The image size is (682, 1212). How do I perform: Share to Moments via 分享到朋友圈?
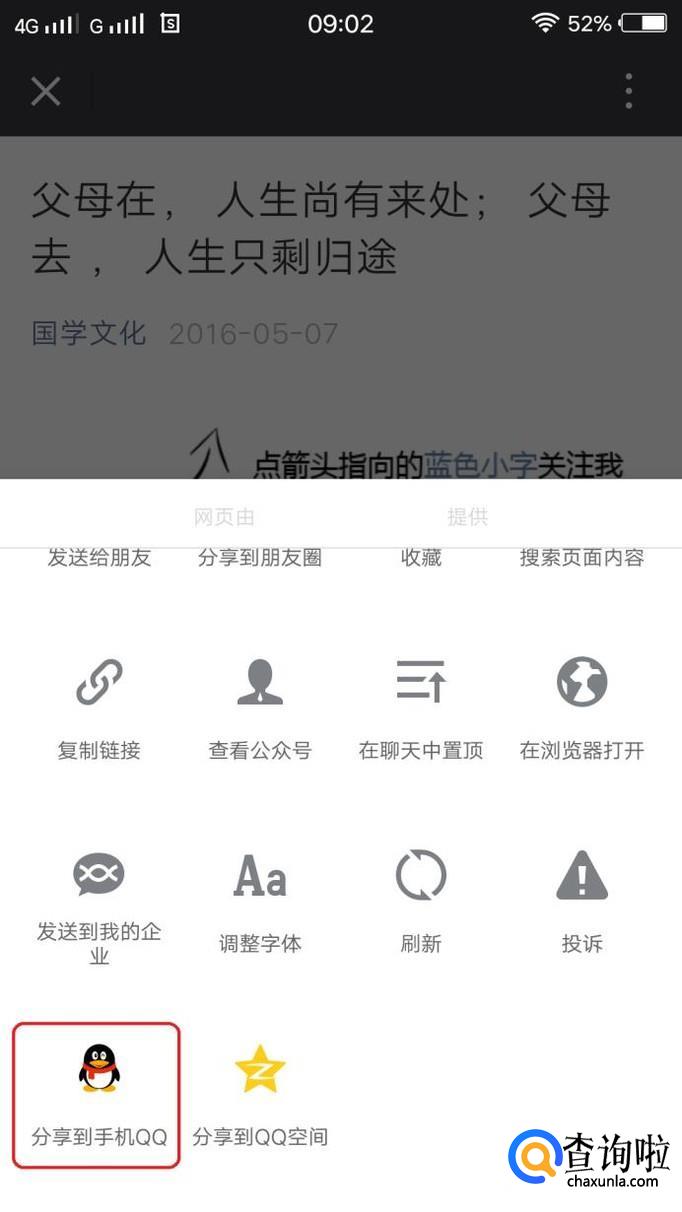click(x=260, y=558)
